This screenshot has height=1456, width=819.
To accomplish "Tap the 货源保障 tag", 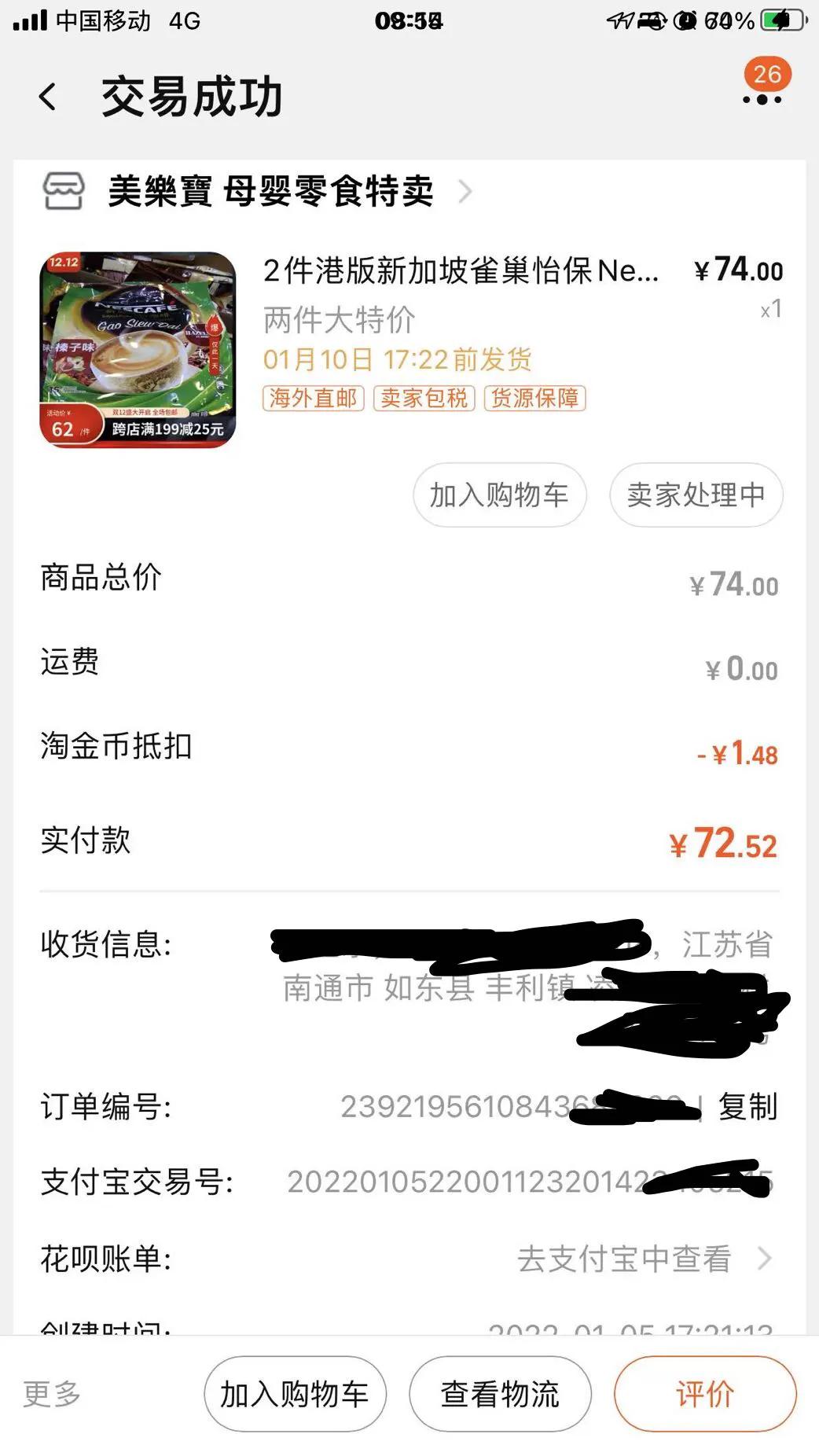I will [x=534, y=399].
